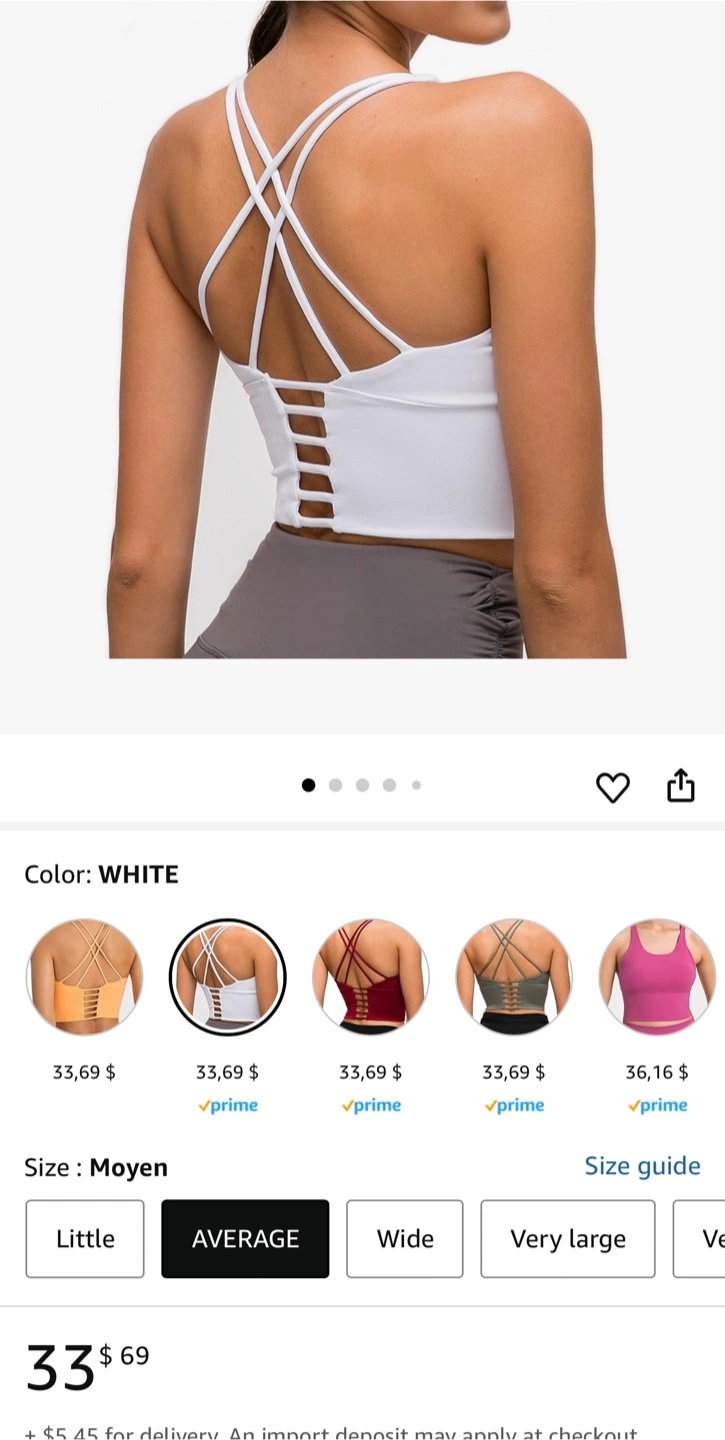The height and width of the screenshot is (1440, 725).
Task: Choose the dark red color option
Action: [371, 976]
